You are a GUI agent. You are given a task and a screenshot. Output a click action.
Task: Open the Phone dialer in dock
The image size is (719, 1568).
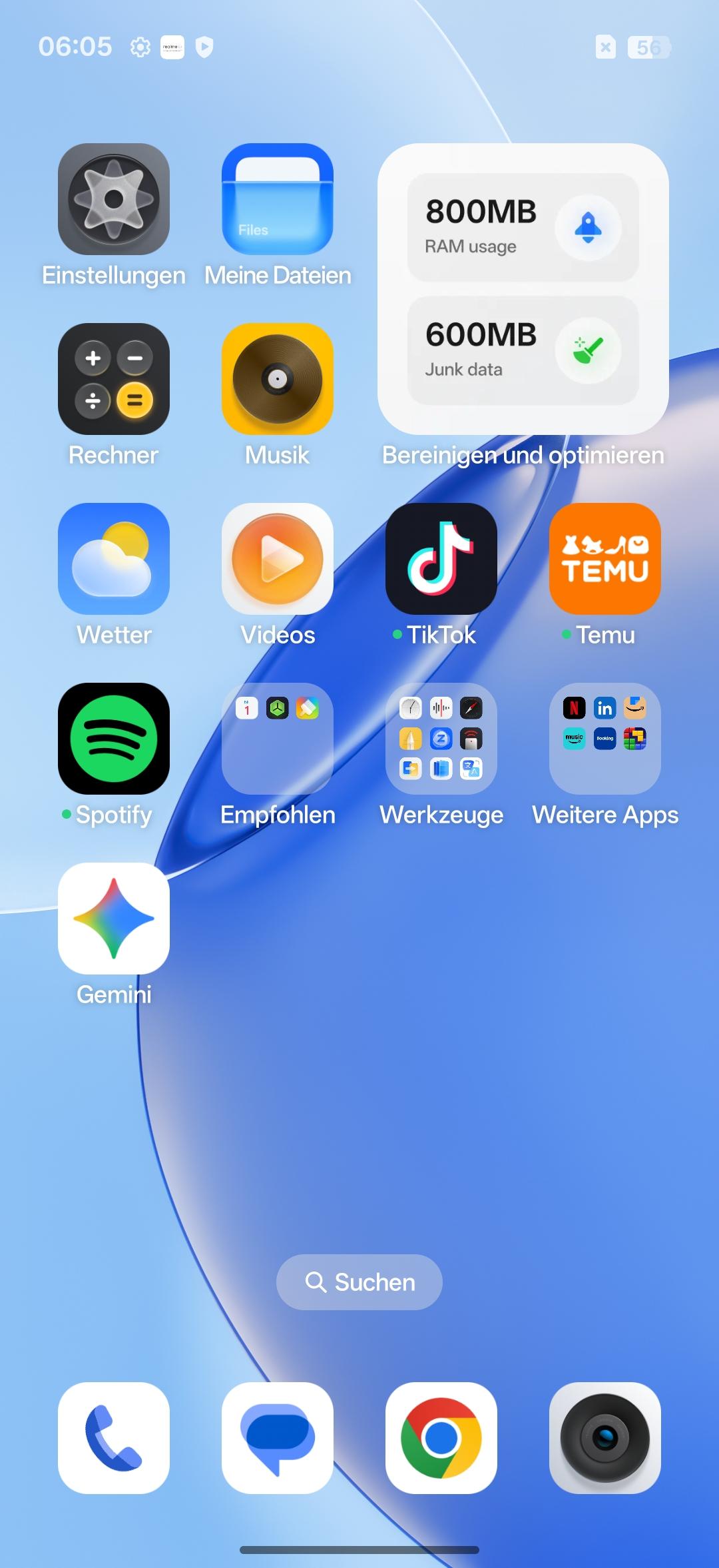pyautogui.click(x=114, y=1438)
